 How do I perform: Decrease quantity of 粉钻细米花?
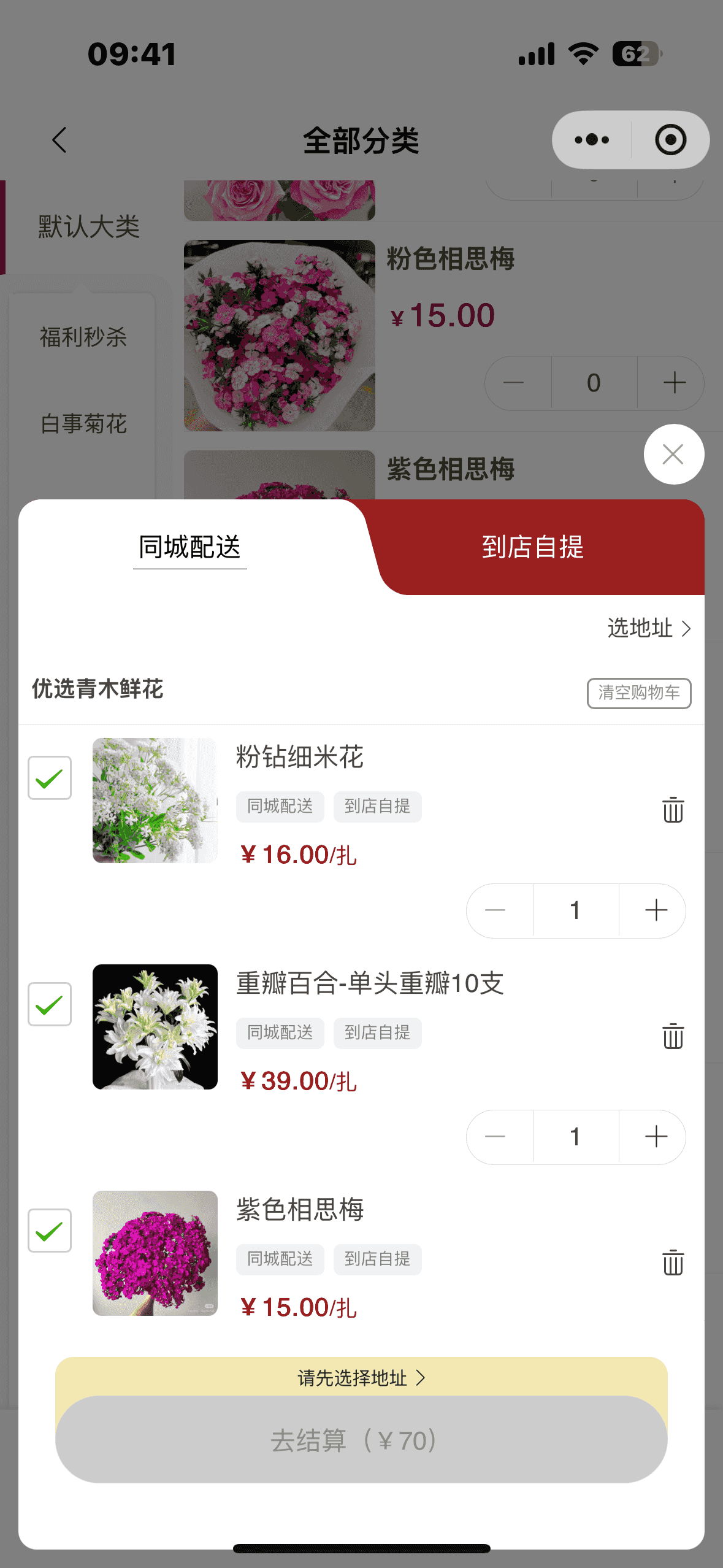(x=495, y=910)
